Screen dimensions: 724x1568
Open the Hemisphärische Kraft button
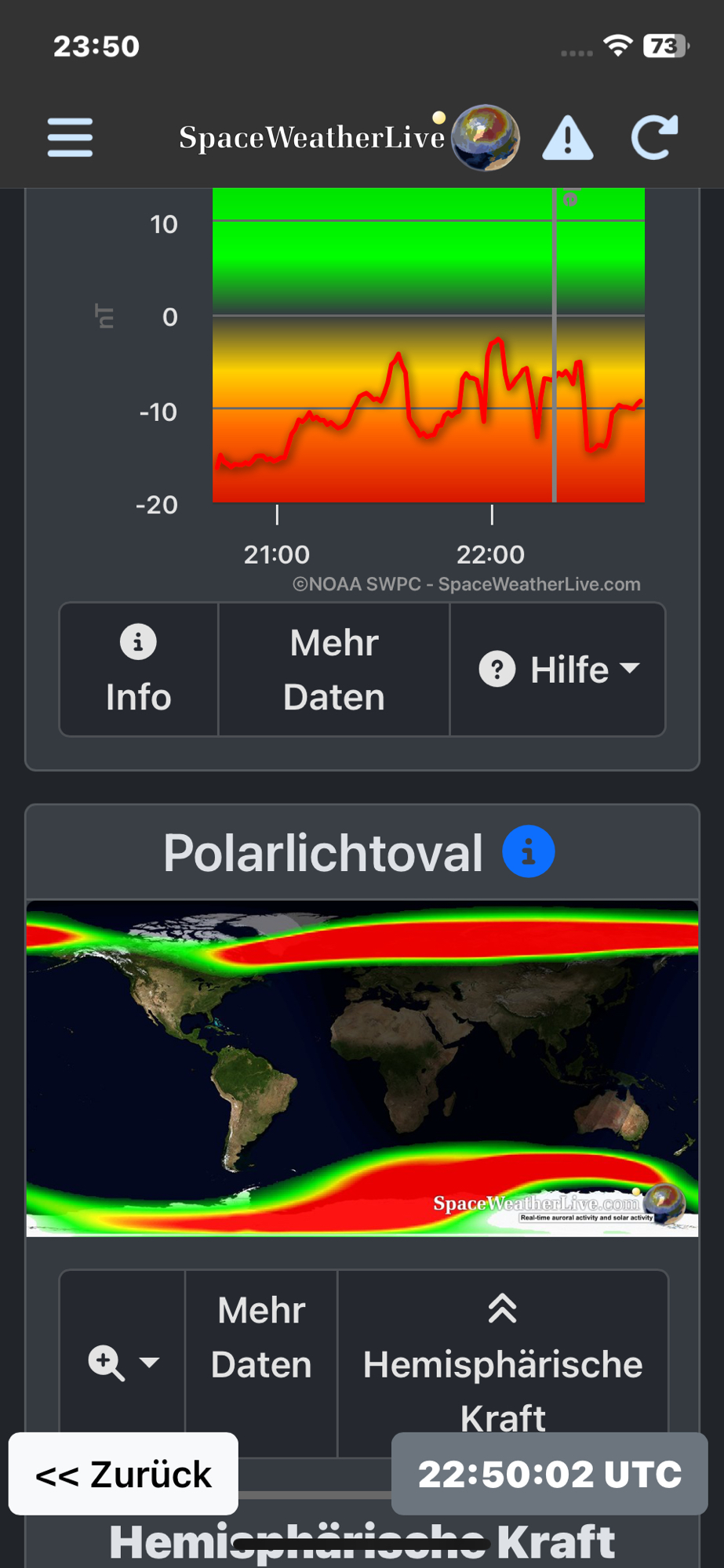click(x=502, y=1363)
